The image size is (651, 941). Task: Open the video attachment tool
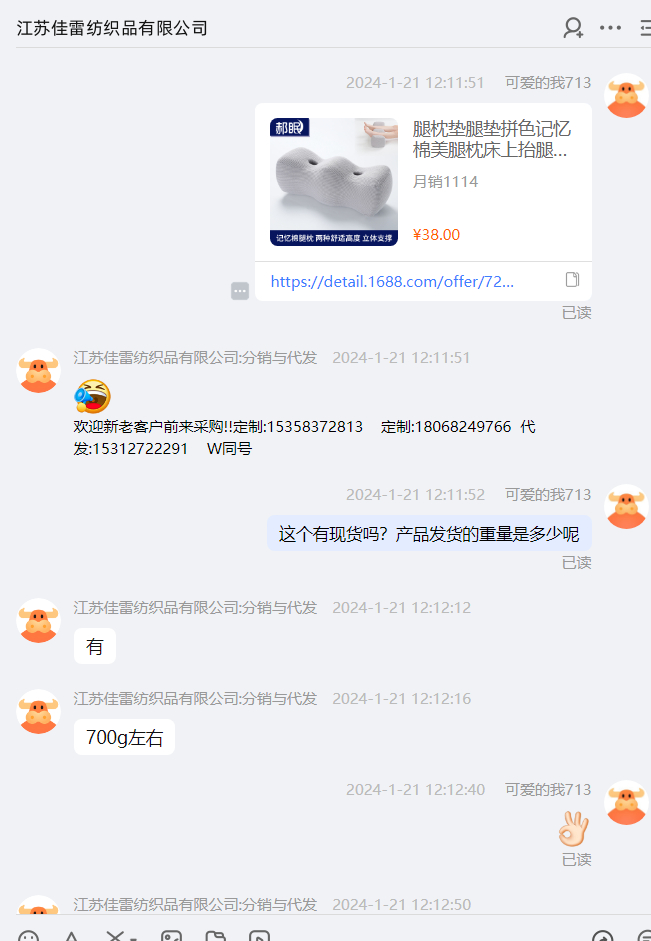click(259, 937)
